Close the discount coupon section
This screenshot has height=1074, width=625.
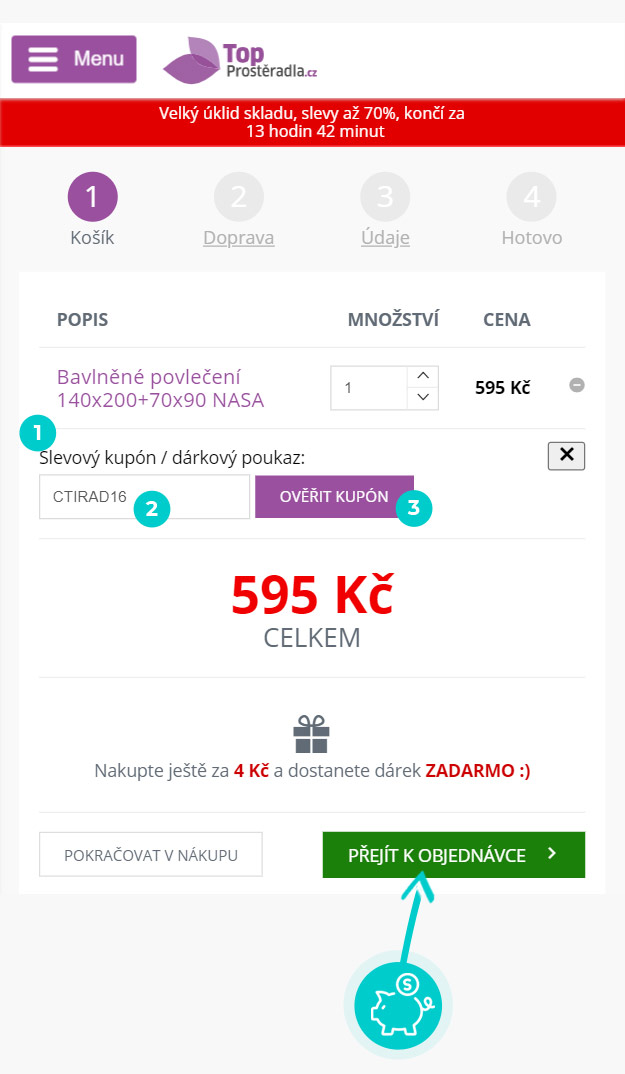tap(566, 455)
